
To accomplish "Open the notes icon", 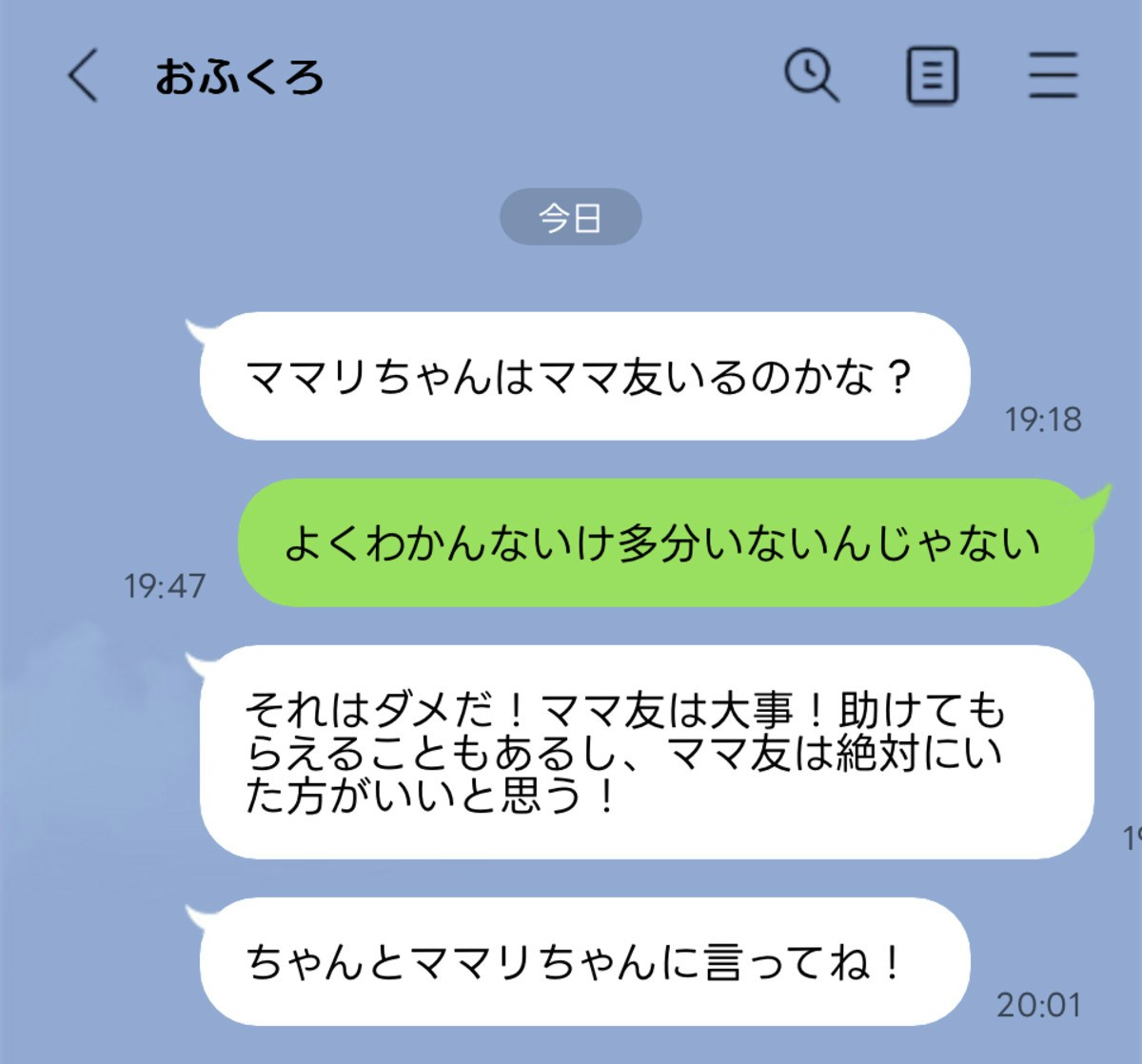I will tap(931, 76).
